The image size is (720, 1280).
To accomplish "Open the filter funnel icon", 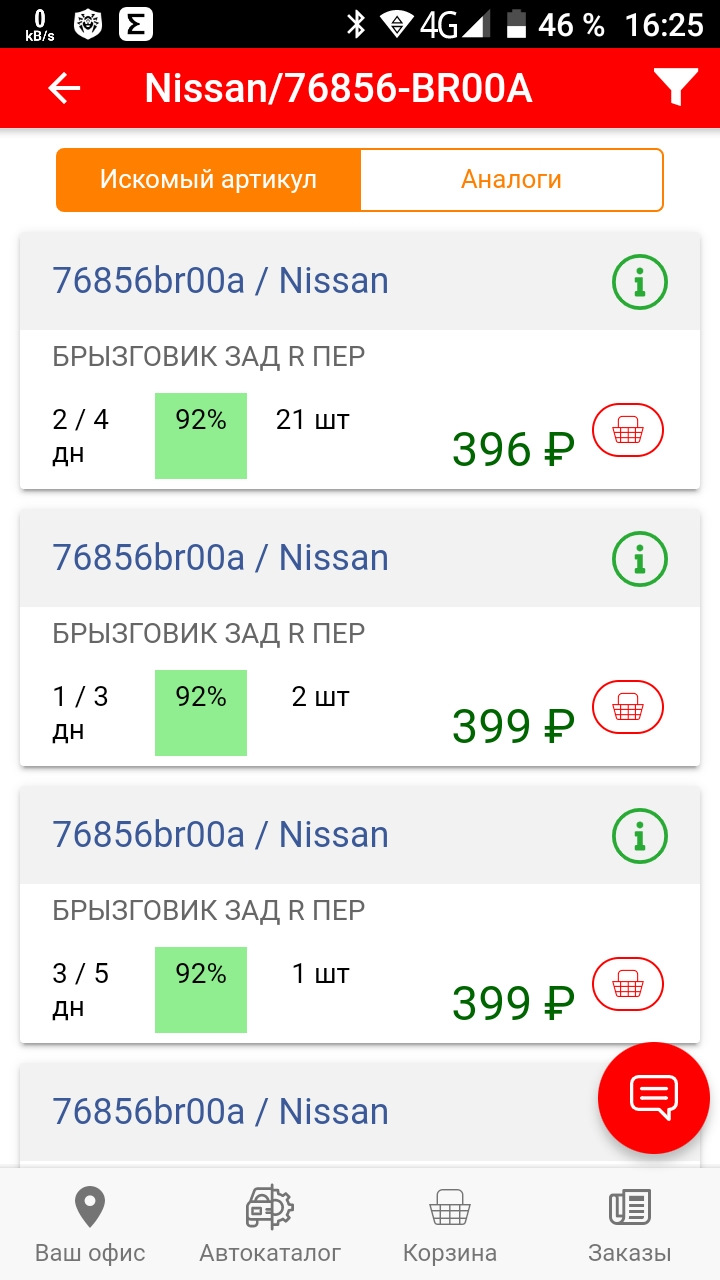I will point(676,89).
